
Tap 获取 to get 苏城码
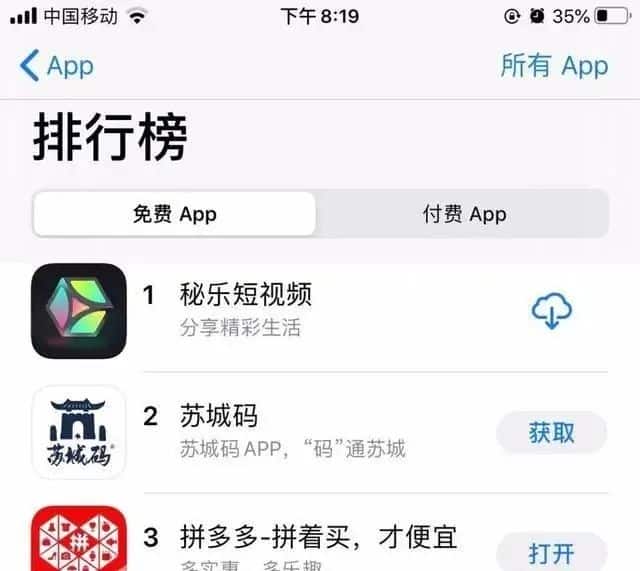pos(551,433)
